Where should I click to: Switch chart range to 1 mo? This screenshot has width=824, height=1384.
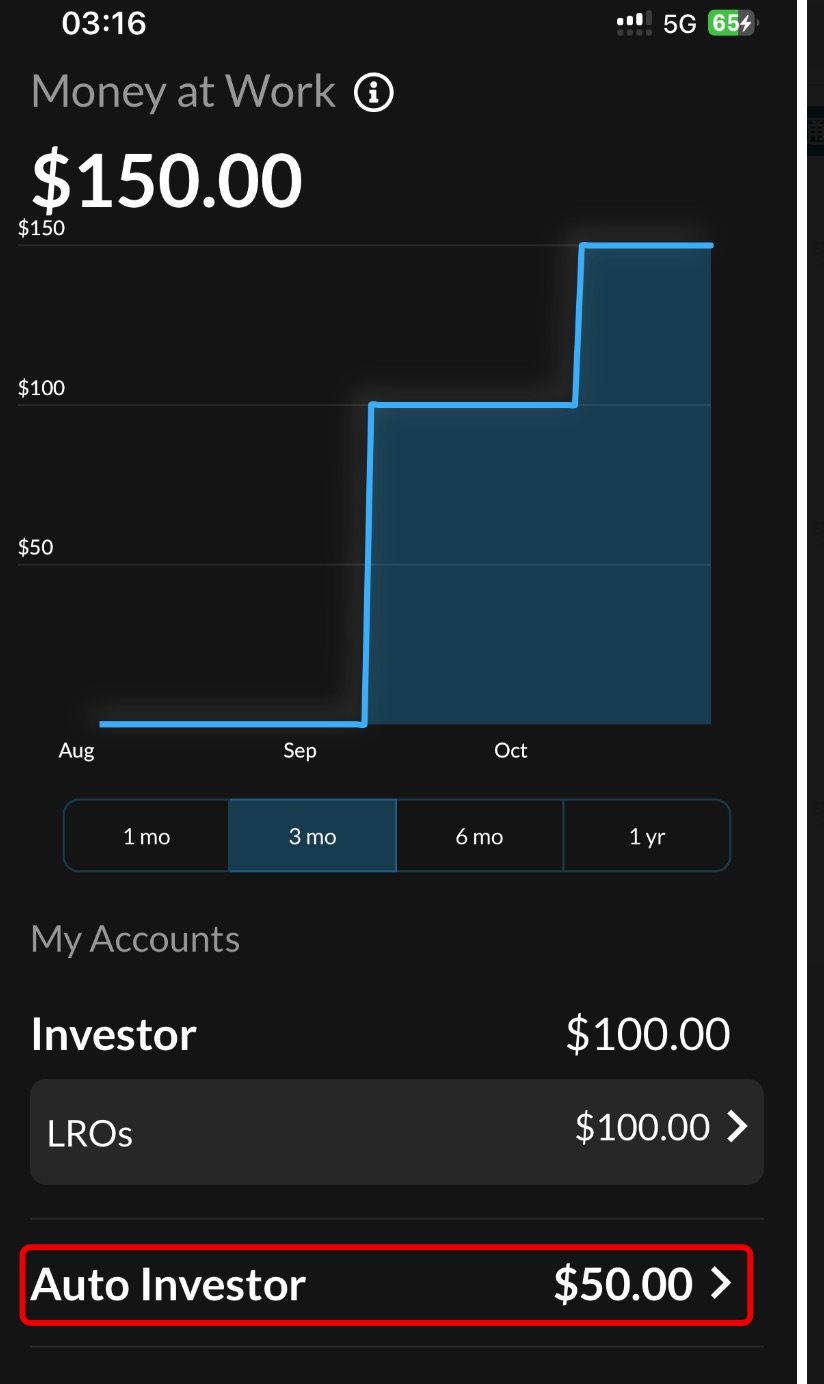pos(147,836)
